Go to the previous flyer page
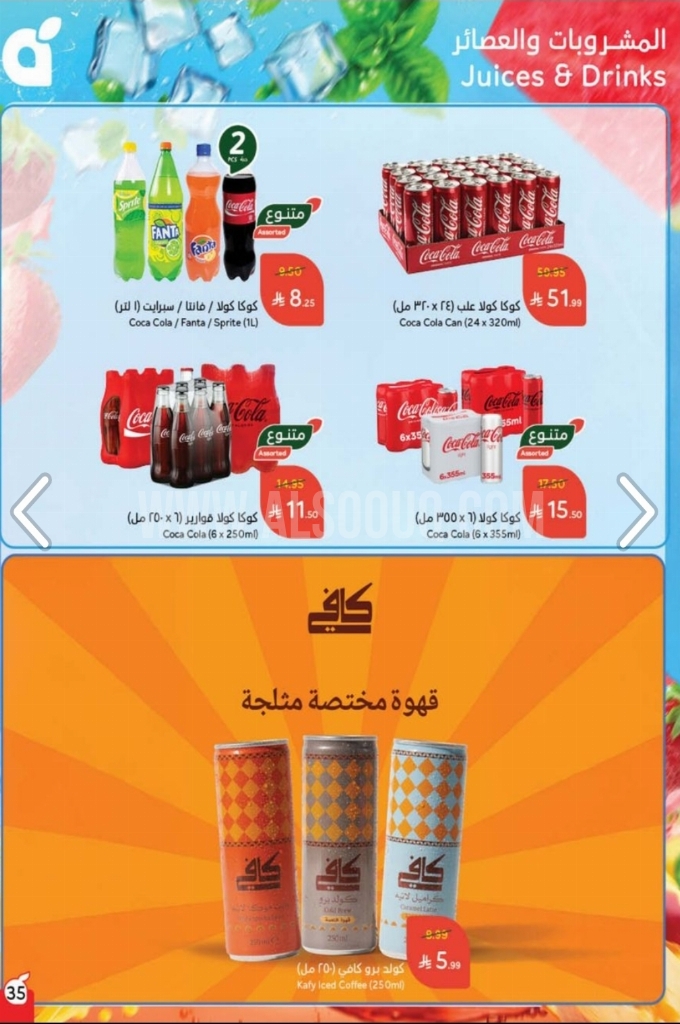The height and width of the screenshot is (1024, 680). (x=30, y=511)
